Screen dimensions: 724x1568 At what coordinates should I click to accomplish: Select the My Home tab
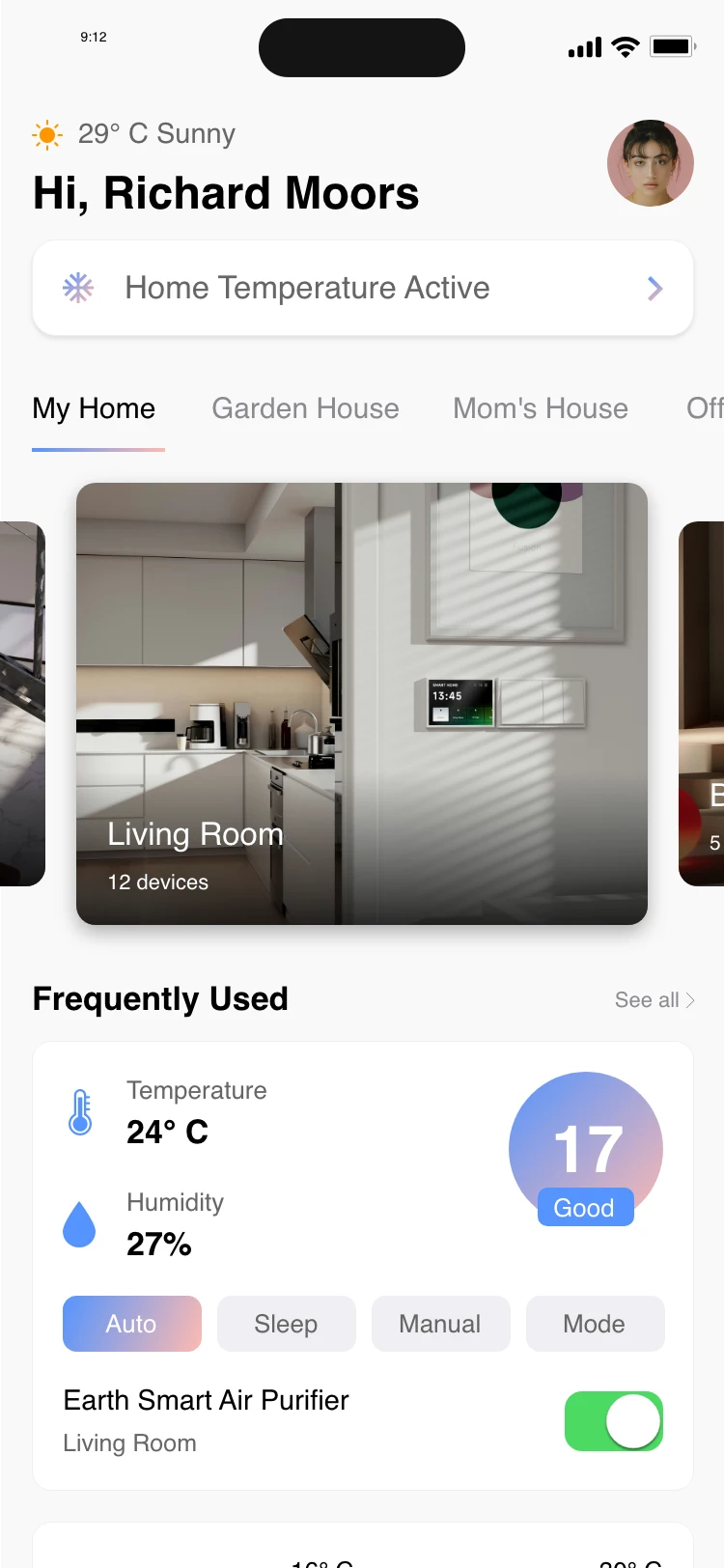(94, 408)
